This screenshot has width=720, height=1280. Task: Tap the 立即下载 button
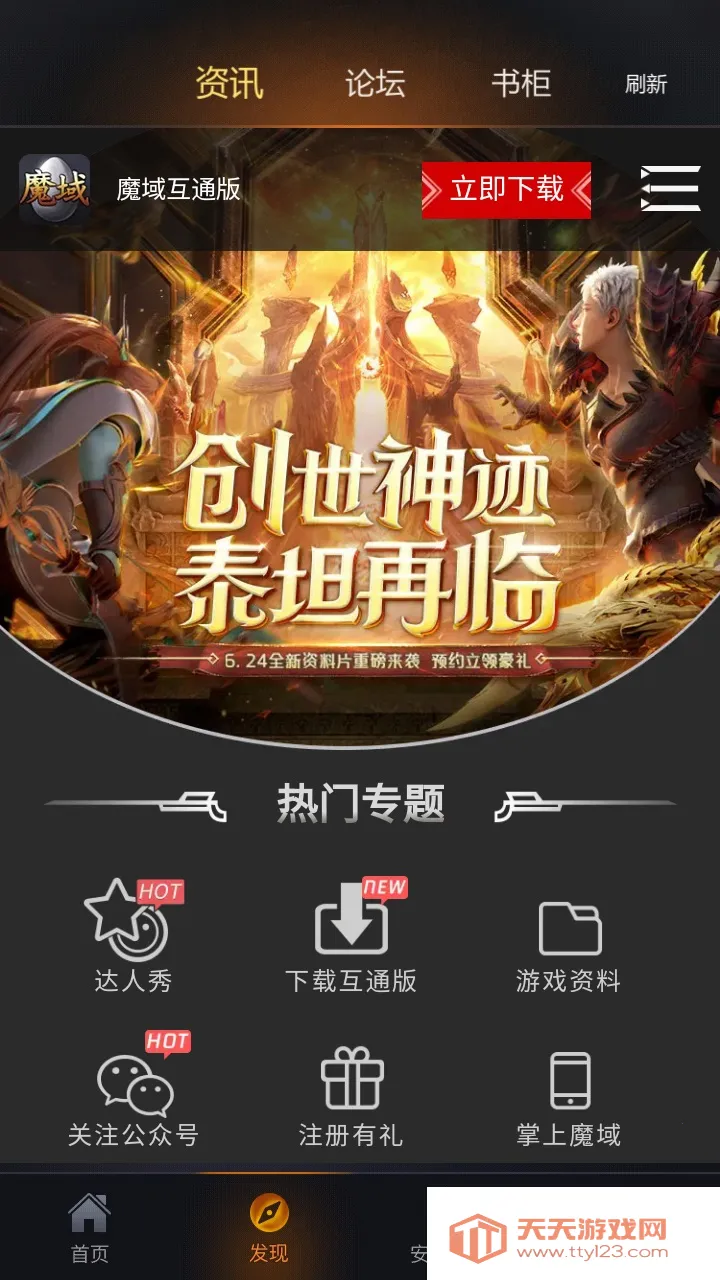click(x=506, y=189)
